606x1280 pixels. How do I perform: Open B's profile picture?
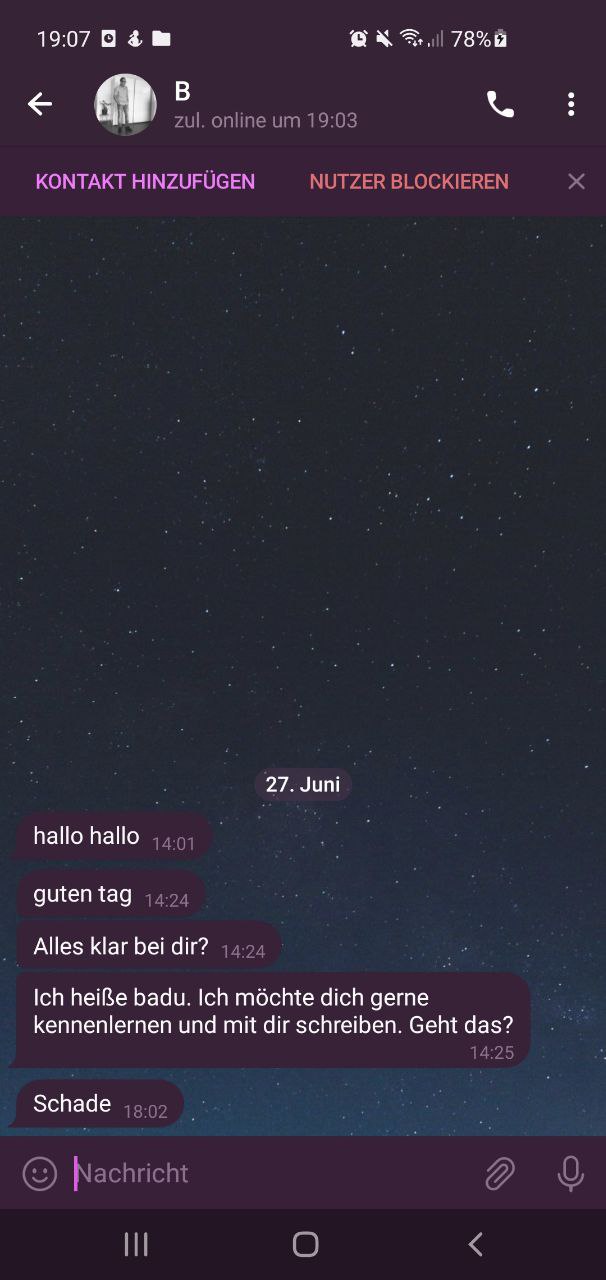[x=125, y=104]
